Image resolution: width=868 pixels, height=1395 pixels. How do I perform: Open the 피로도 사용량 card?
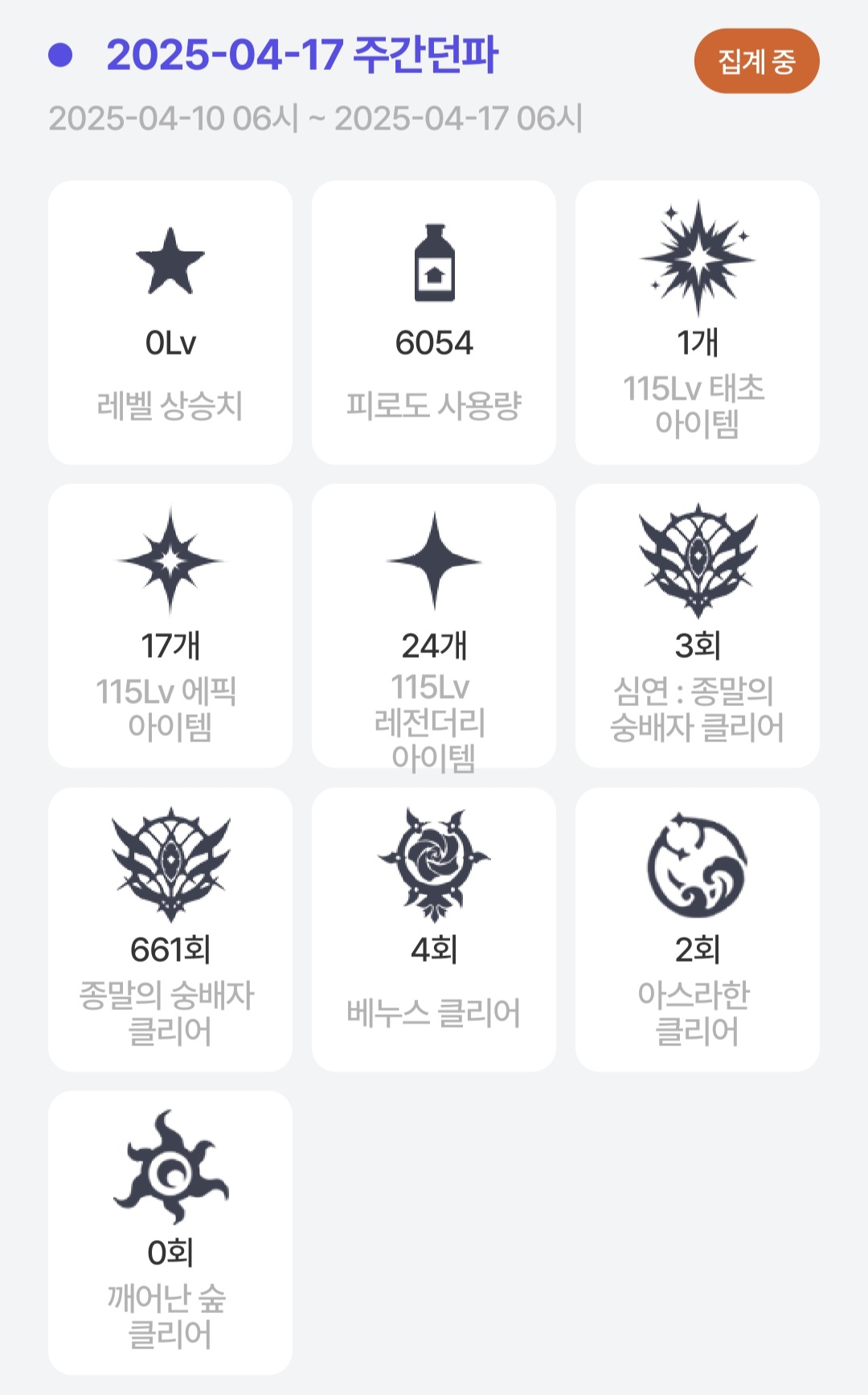tap(434, 322)
